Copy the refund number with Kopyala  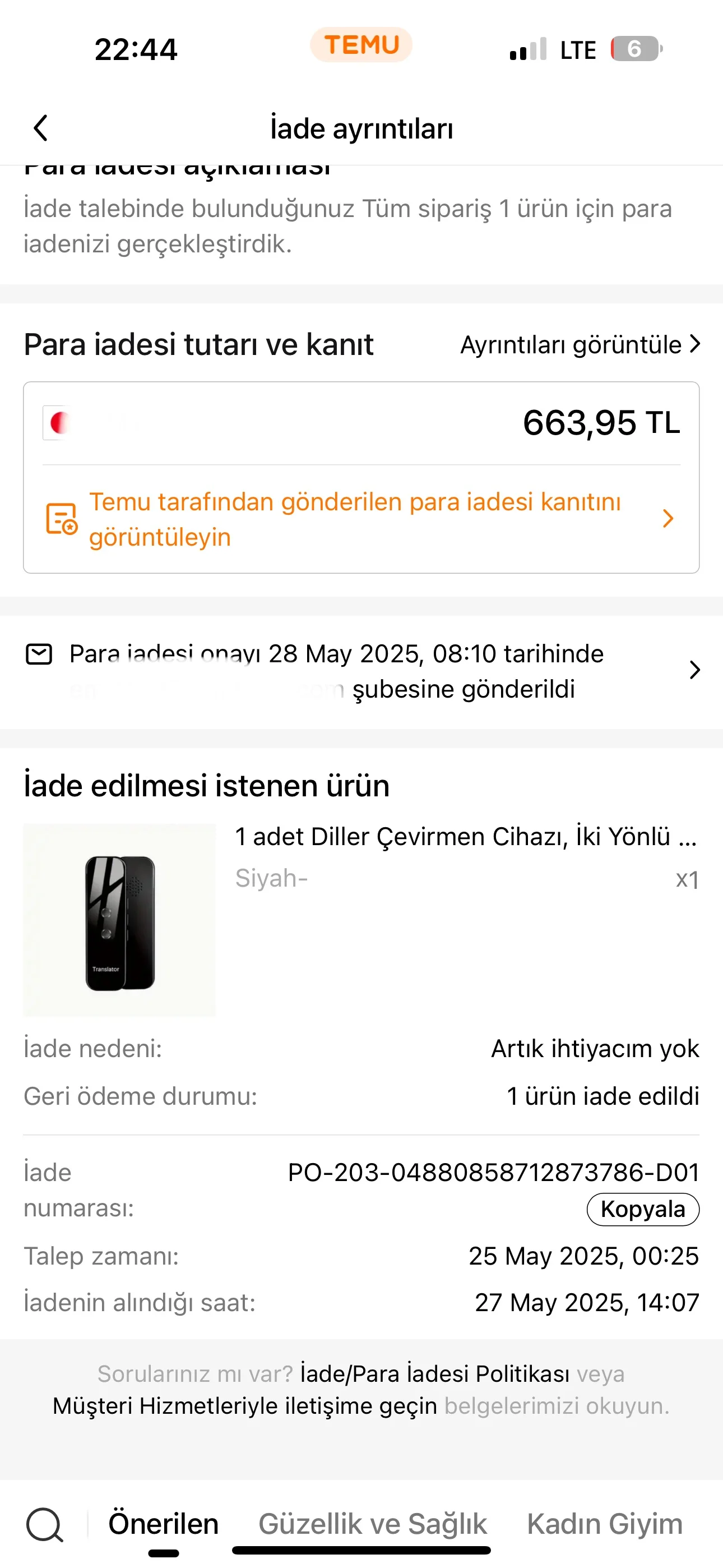tap(642, 1209)
